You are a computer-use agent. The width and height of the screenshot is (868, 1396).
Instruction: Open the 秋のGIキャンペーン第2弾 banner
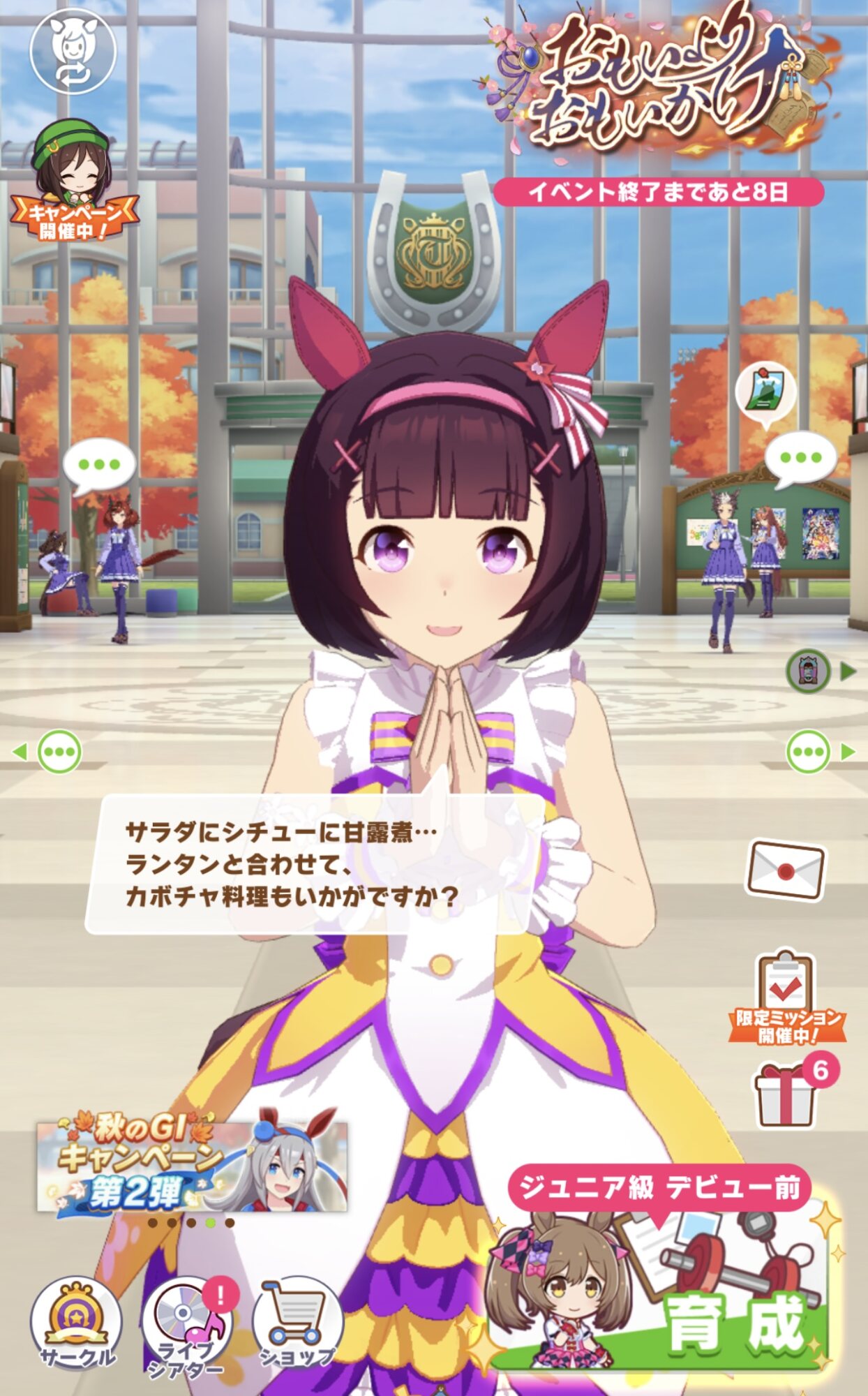tap(192, 1167)
